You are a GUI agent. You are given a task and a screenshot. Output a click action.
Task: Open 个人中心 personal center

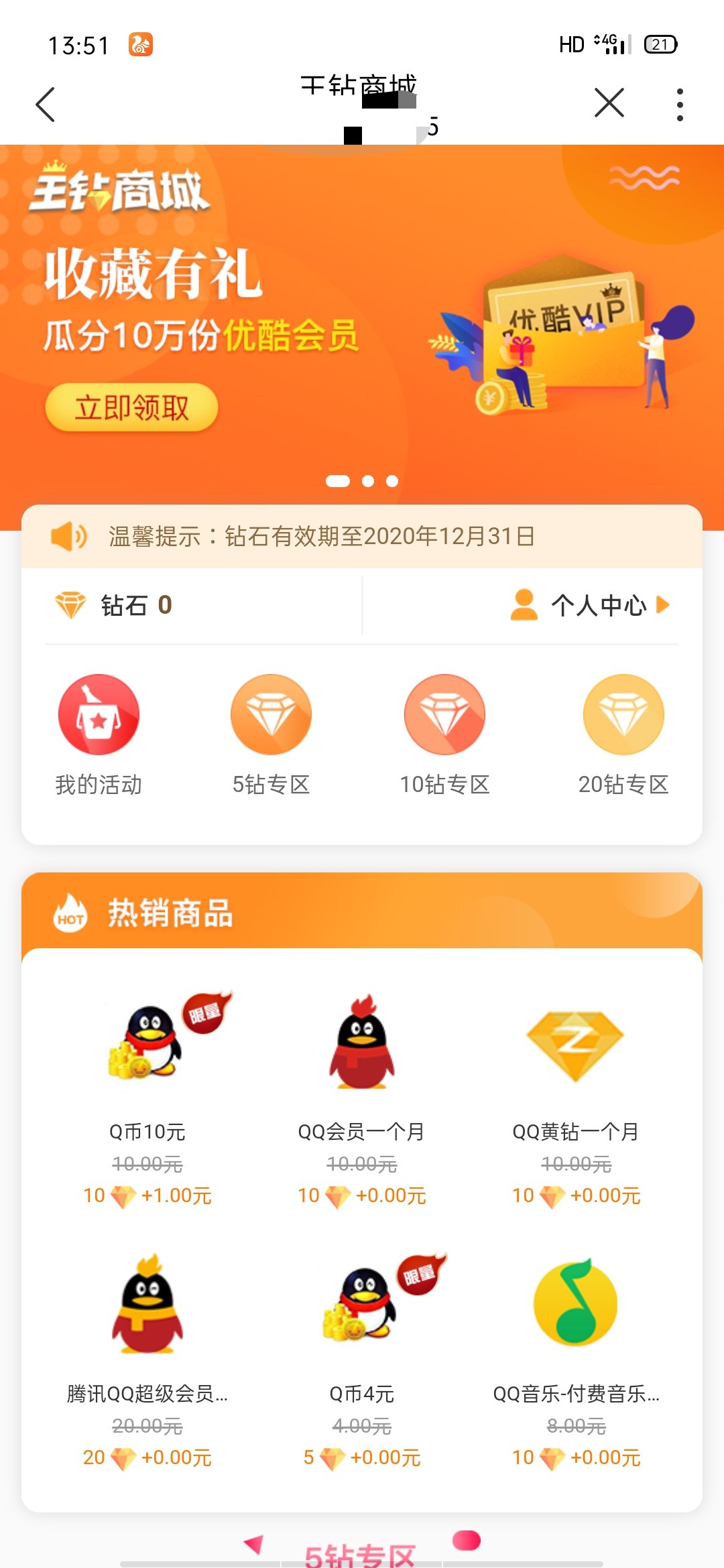[x=590, y=605]
